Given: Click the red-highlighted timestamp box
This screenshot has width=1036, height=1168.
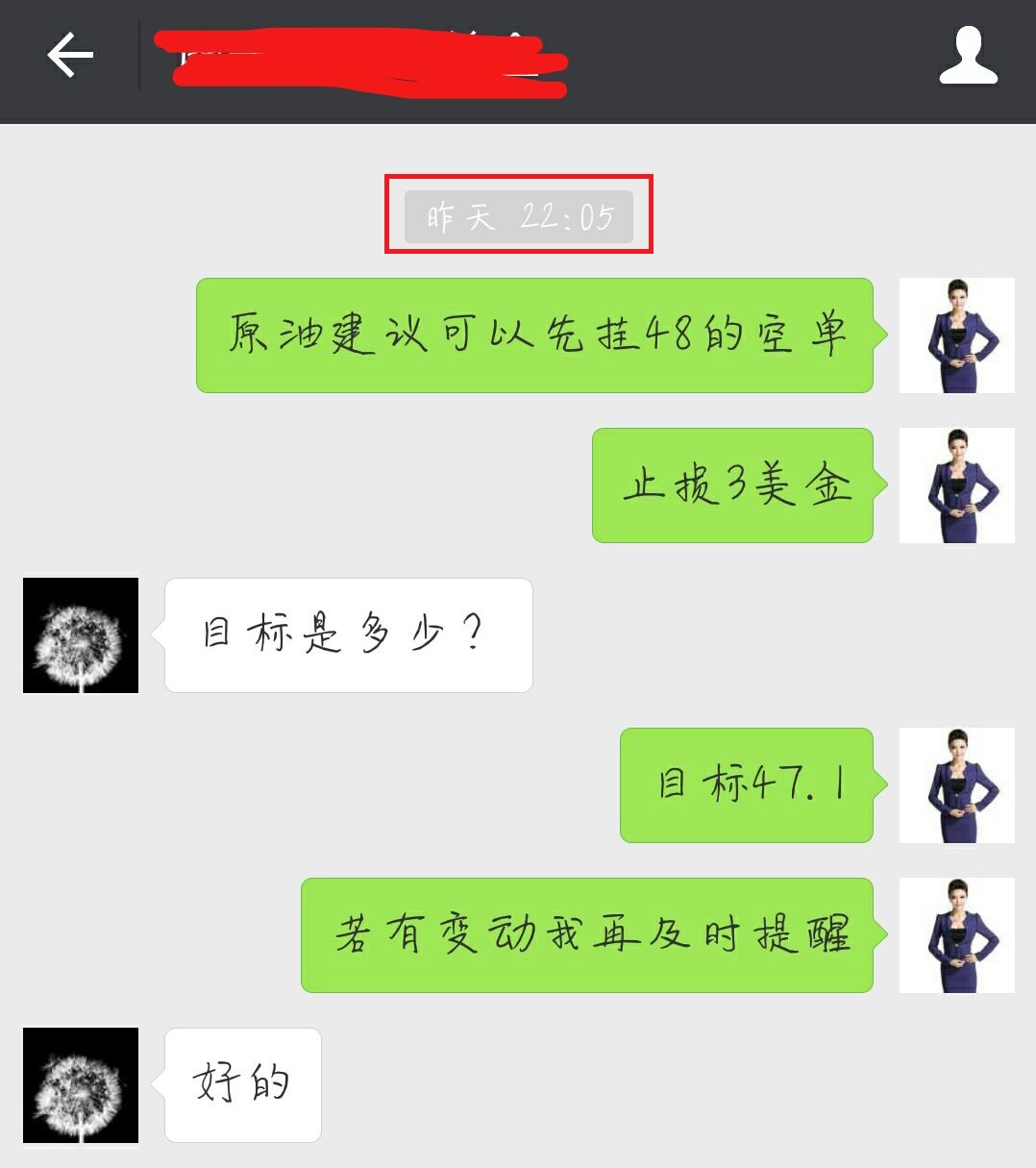Looking at the screenshot, I should tap(519, 217).
